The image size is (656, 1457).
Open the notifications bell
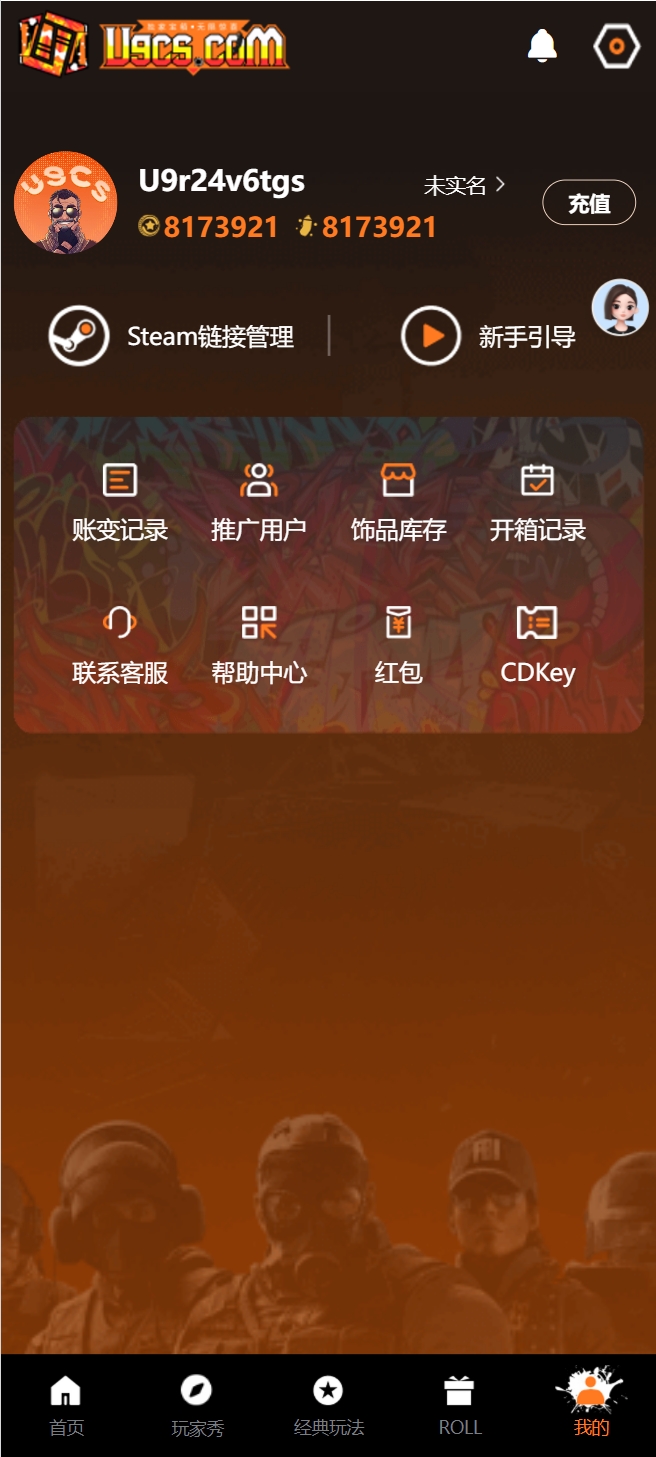point(542,45)
